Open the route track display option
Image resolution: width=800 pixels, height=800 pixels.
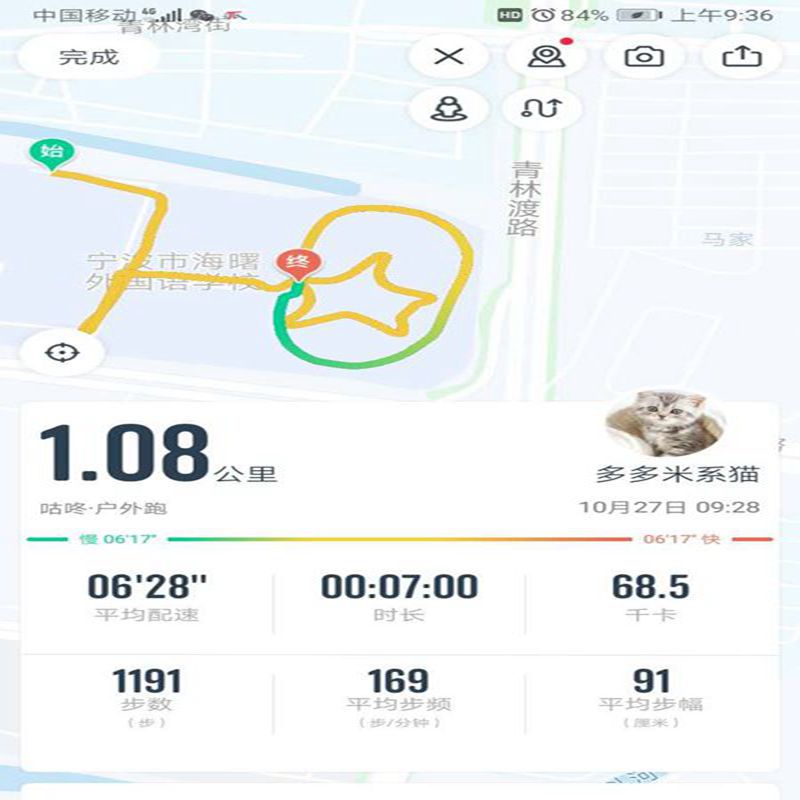545,109
